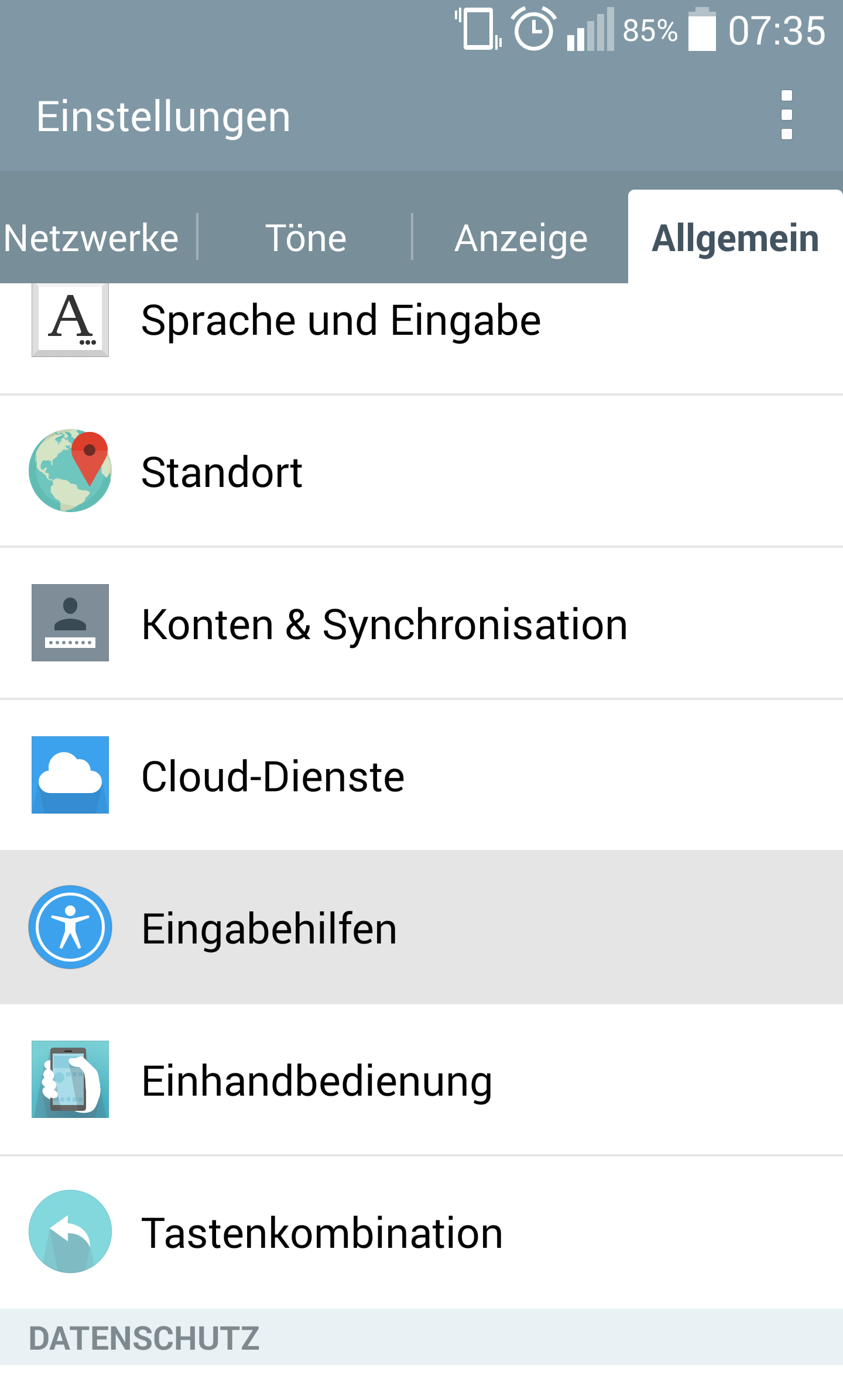Open Cloud-Dienste settings
Image resolution: width=843 pixels, height=1400 pixels.
421,776
